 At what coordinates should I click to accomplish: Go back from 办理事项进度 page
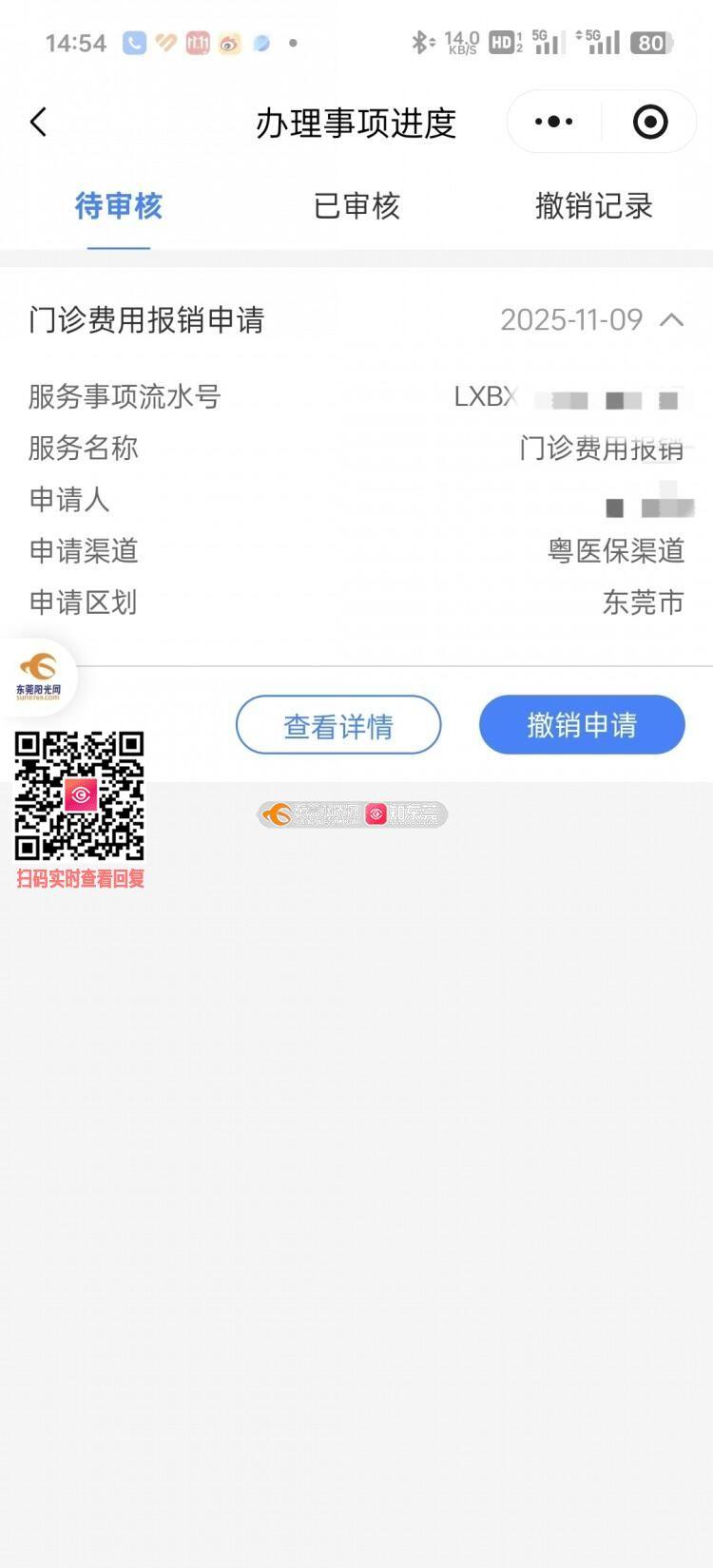(38, 123)
